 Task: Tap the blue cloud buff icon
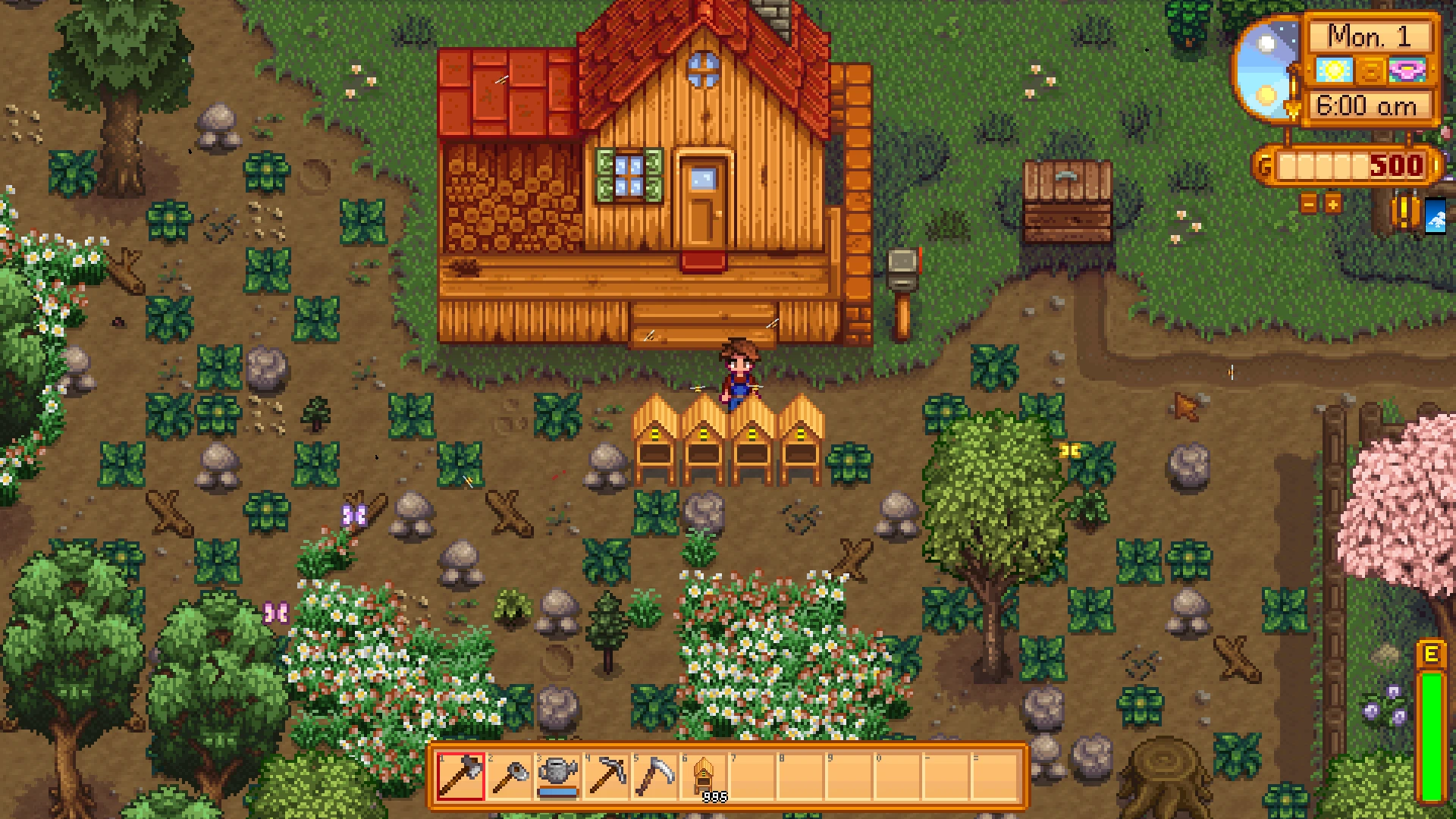(x=1437, y=216)
